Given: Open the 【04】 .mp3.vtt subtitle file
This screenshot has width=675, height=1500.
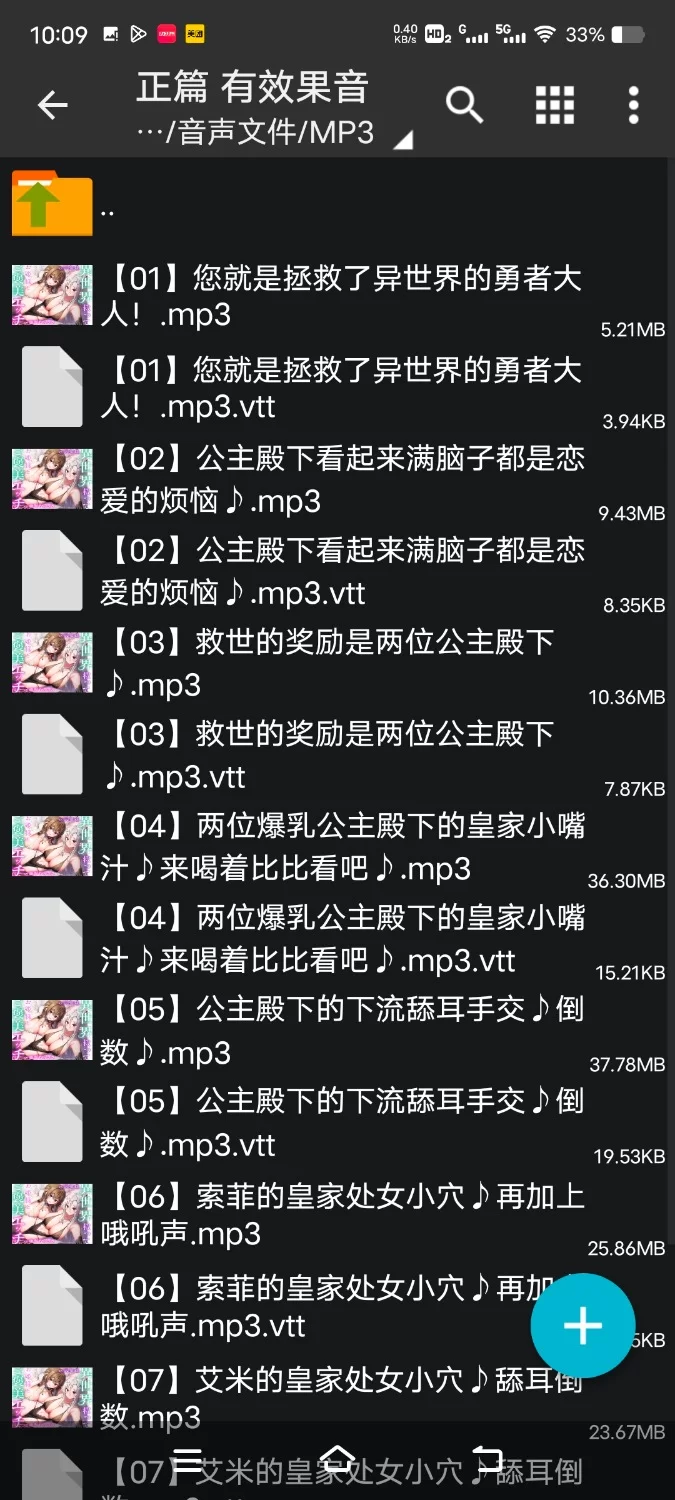Looking at the screenshot, I should tap(340, 940).
